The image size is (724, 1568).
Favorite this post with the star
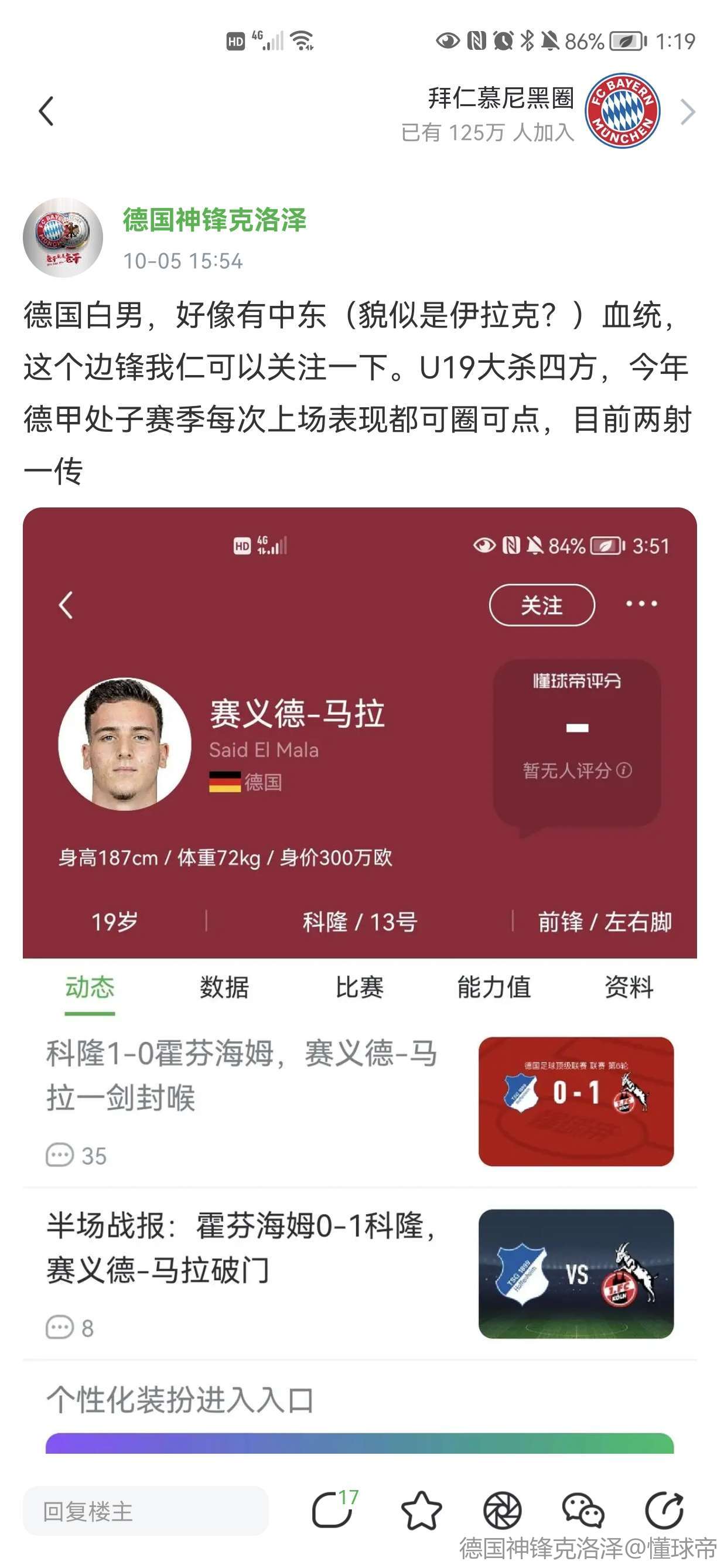coord(421,1511)
